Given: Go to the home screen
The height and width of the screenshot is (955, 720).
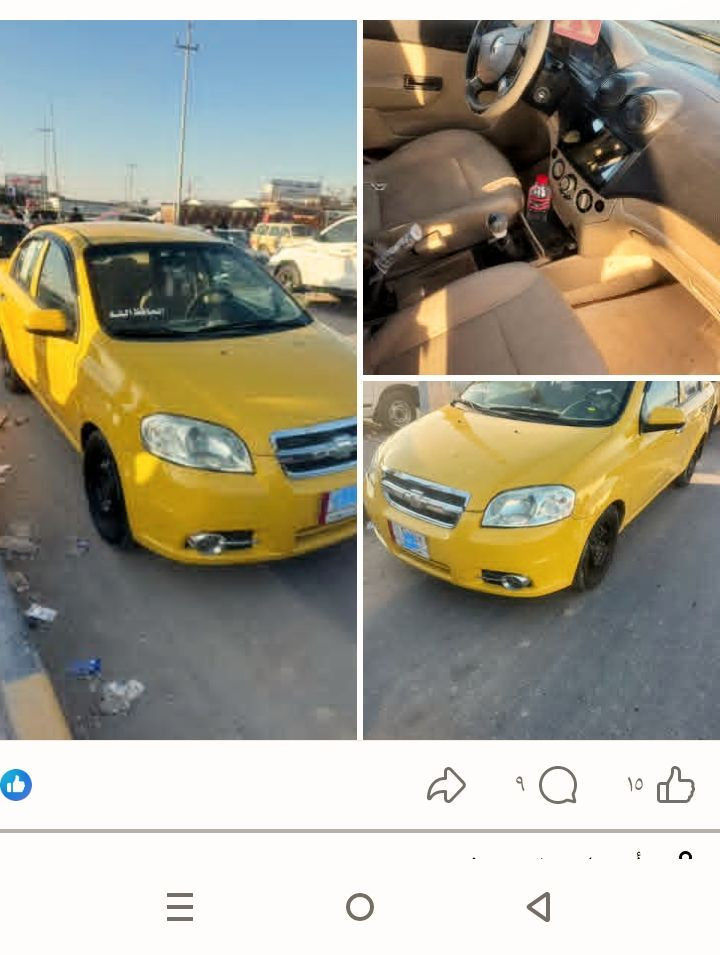Looking at the screenshot, I should coord(360,907).
